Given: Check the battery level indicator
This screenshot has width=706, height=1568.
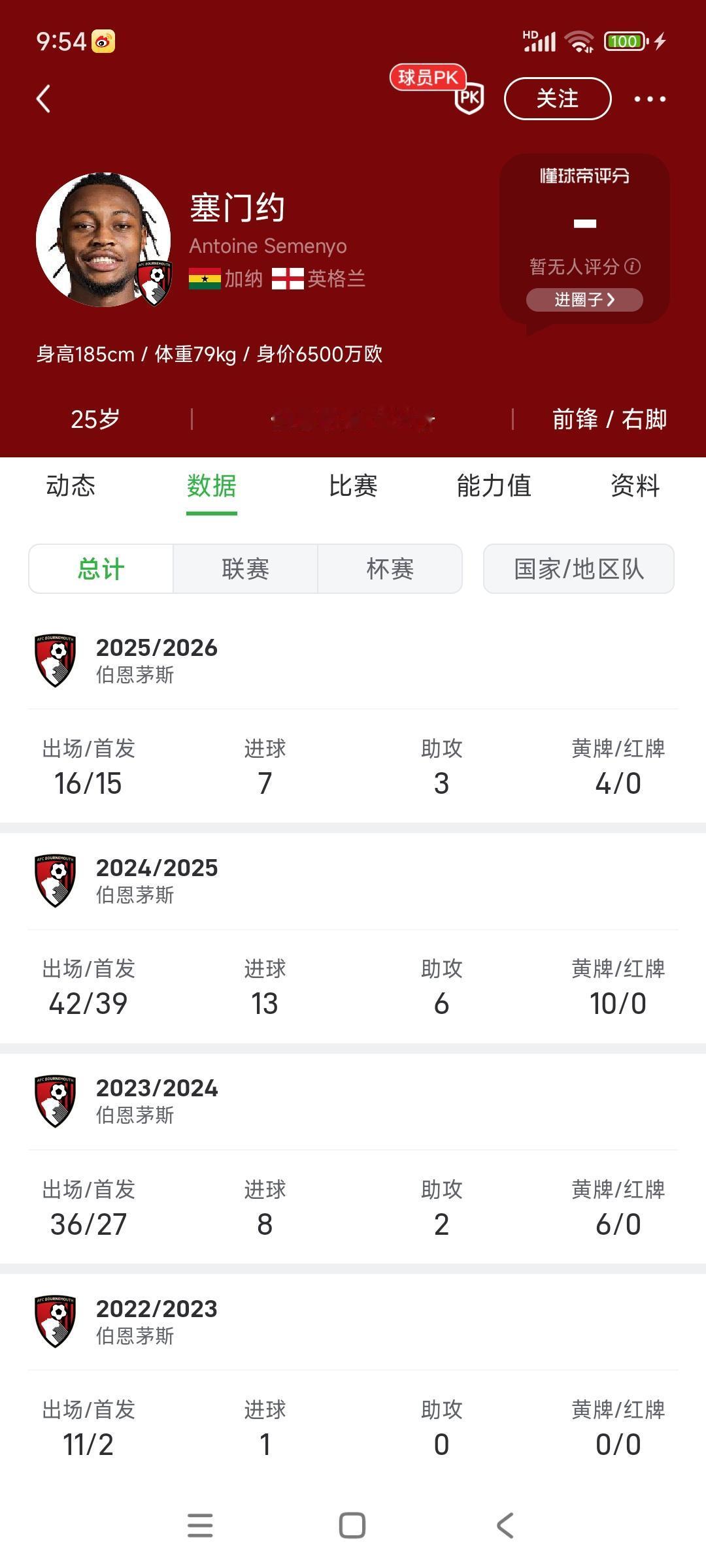Looking at the screenshot, I should coord(624,41).
